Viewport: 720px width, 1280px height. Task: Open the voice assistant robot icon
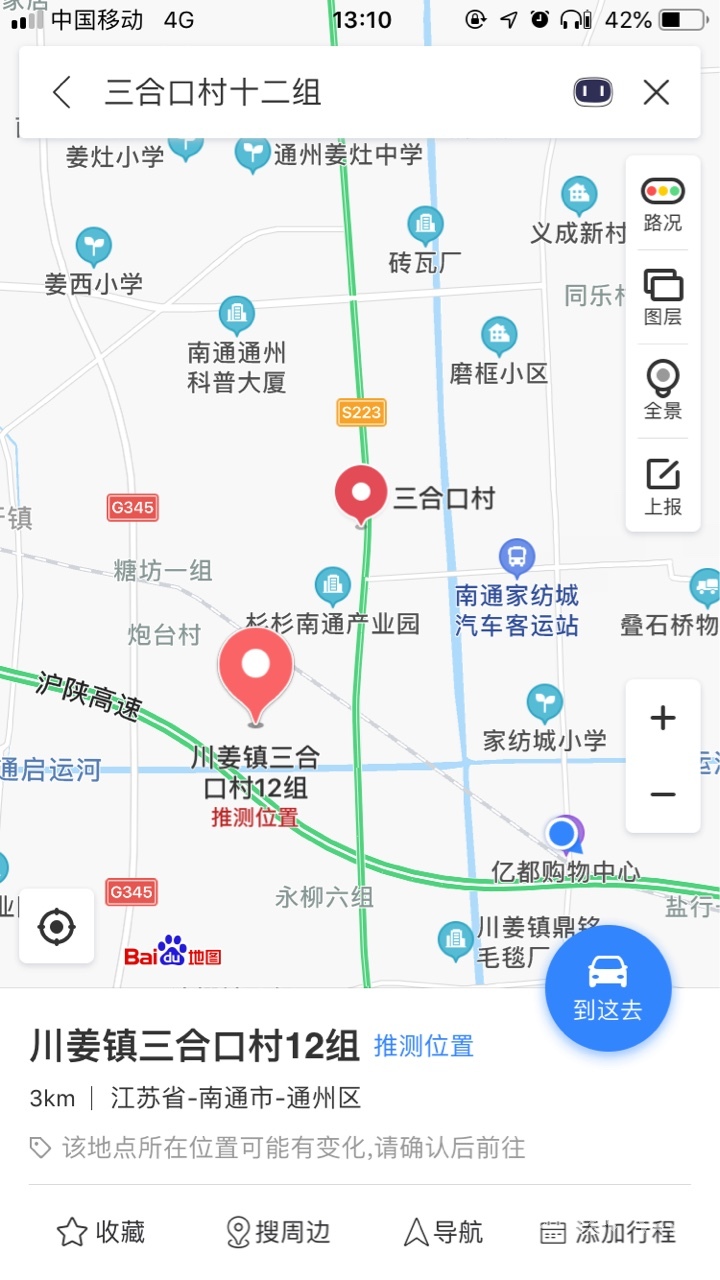point(593,93)
